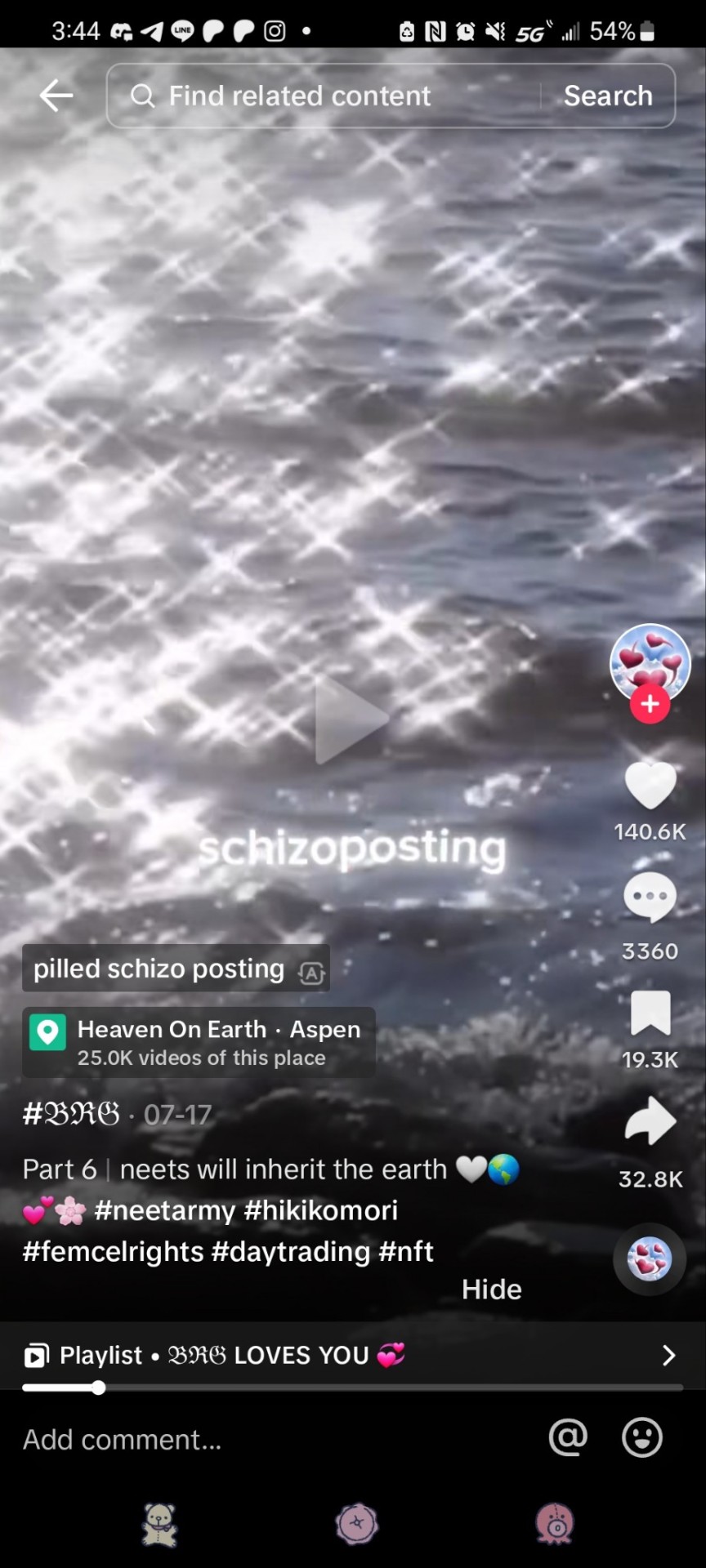This screenshot has height=1568, width=706.
Task: Like this video with the heart
Action: pos(650,784)
